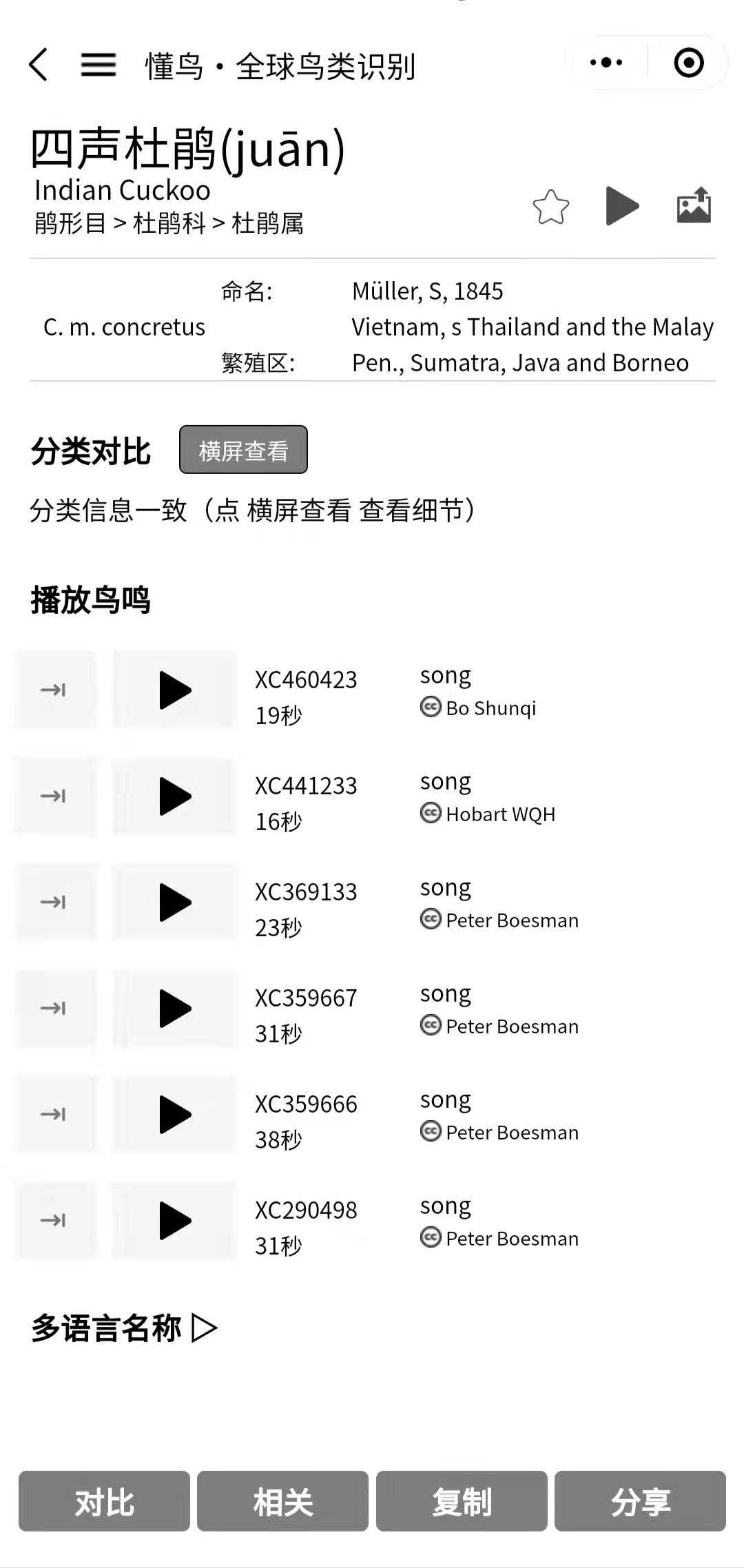Go back using the top-left arrow
This screenshot has height=1568, width=744.
pyautogui.click(x=39, y=65)
